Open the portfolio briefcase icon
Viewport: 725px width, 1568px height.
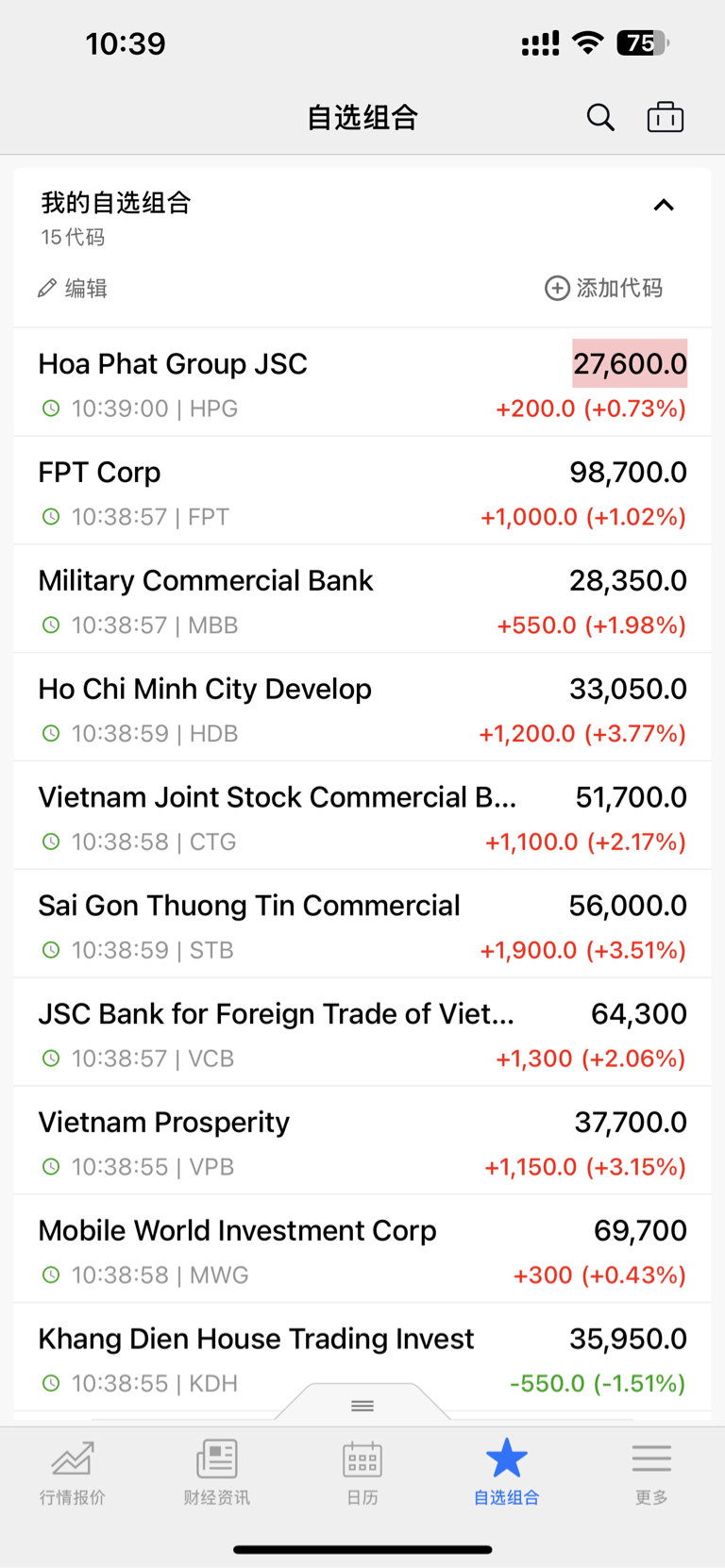(x=666, y=118)
